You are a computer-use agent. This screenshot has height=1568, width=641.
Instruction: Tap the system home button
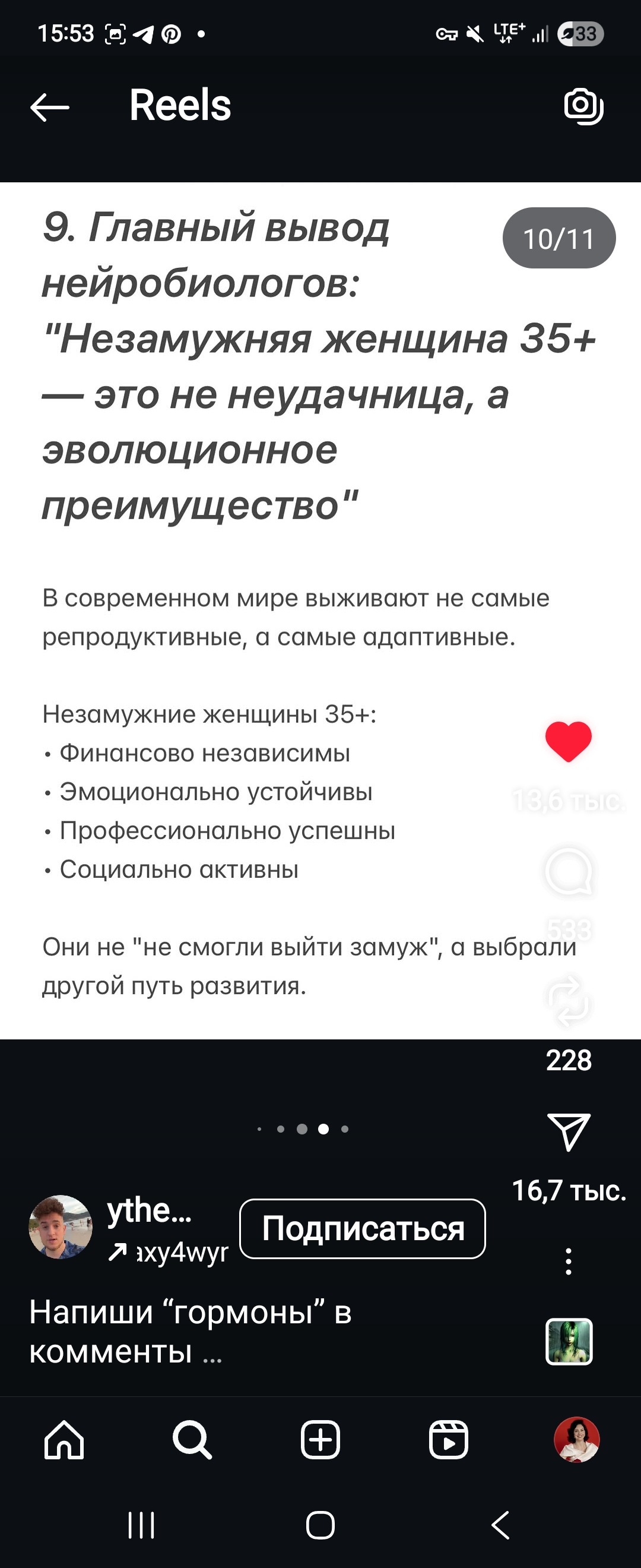[320, 1525]
